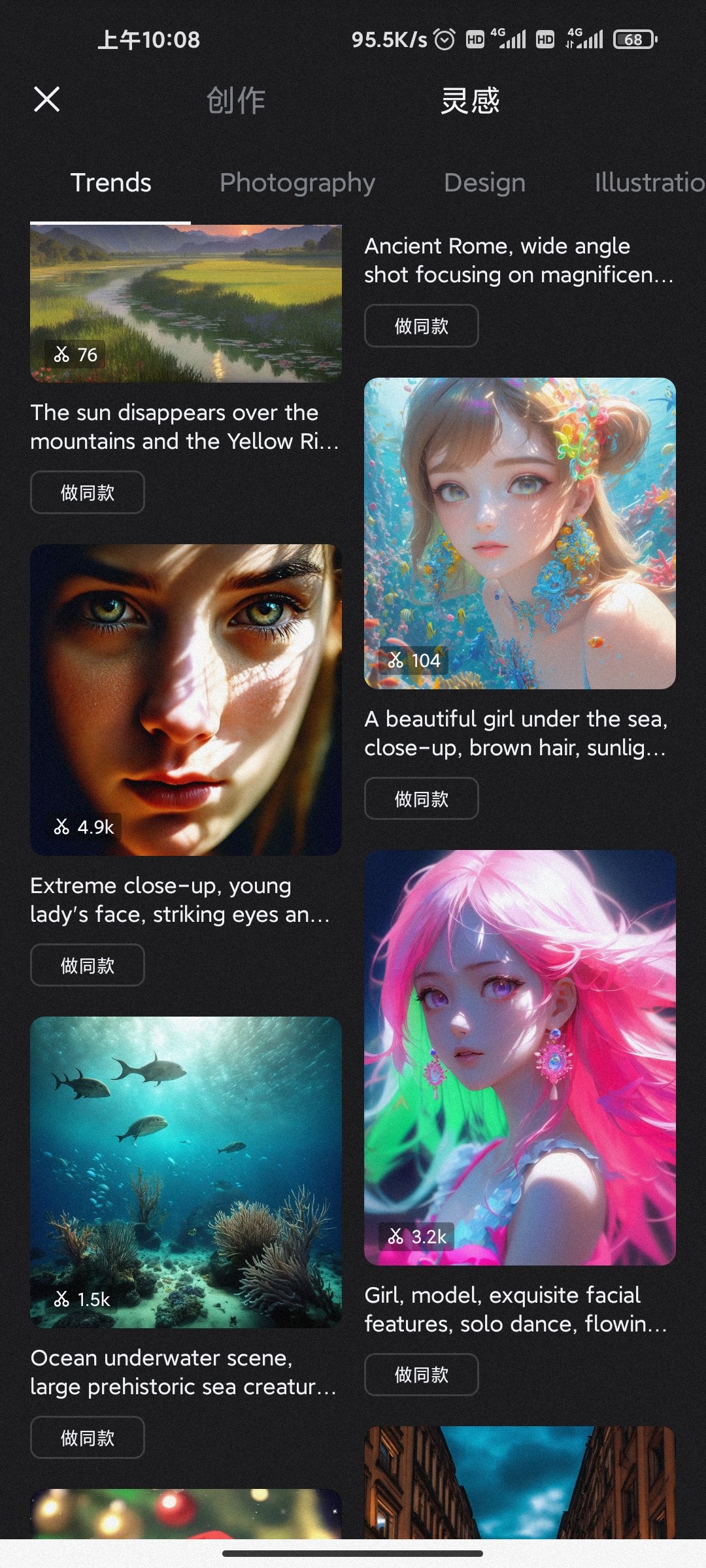
Task: Switch to the 创作 tab
Action: (235, 101)
